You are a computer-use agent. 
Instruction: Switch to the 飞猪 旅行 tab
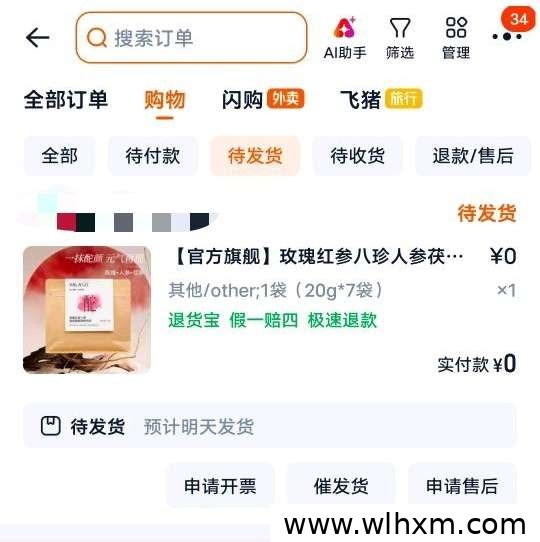click(381, 100)
